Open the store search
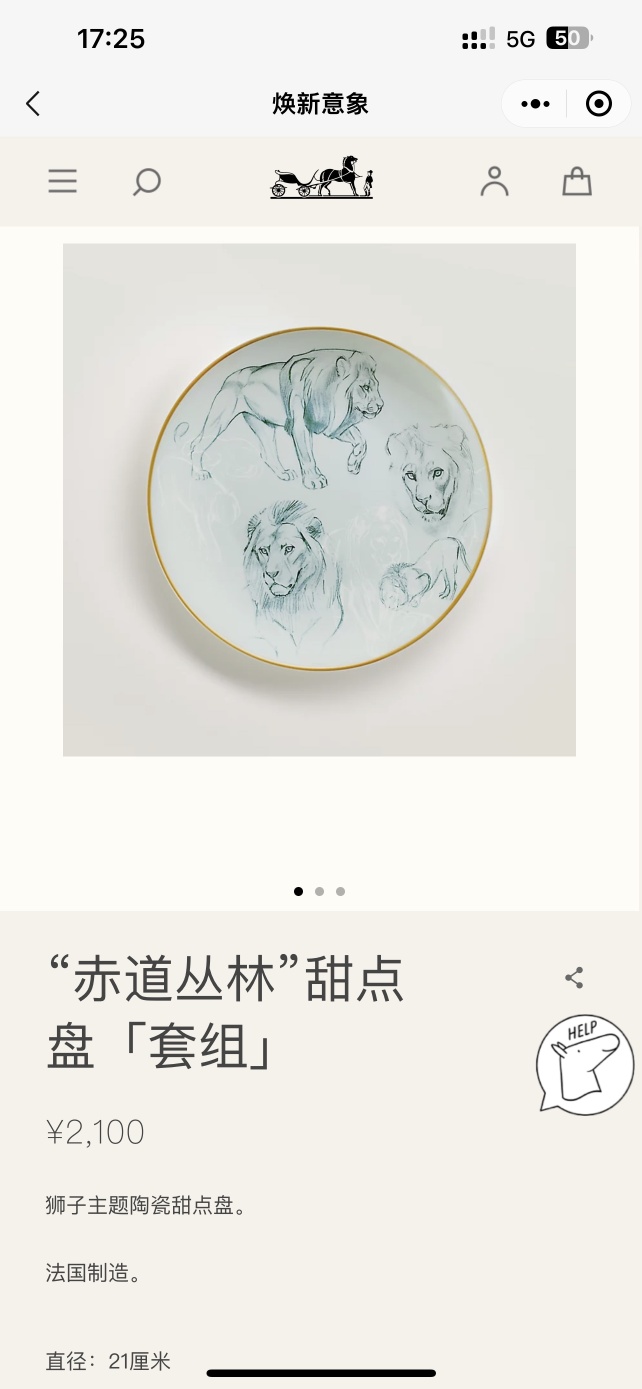 [147, 181]
